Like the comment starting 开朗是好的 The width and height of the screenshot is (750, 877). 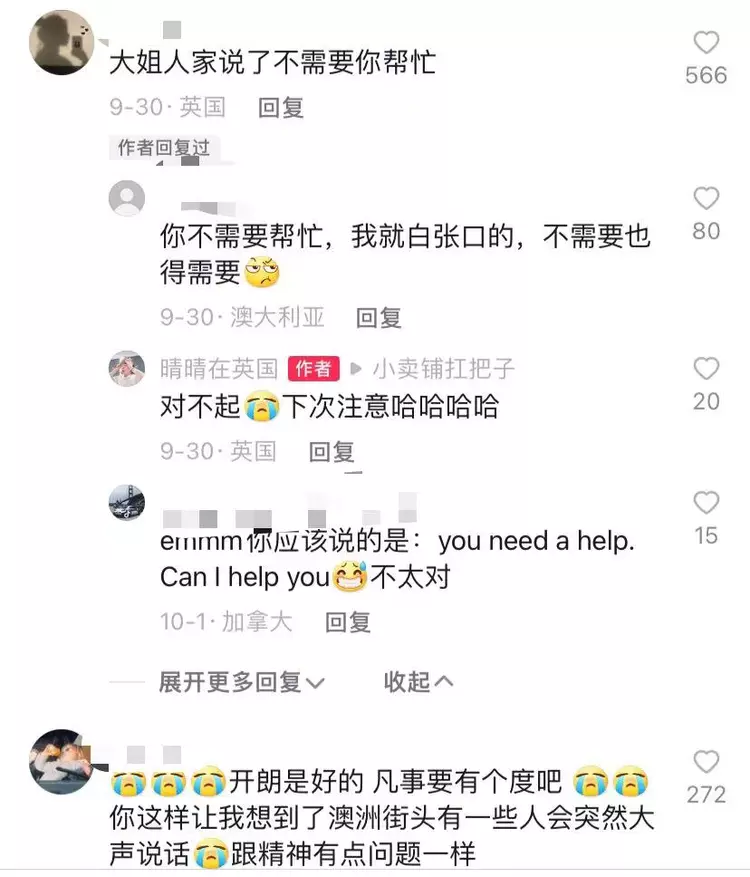(706, 762)
